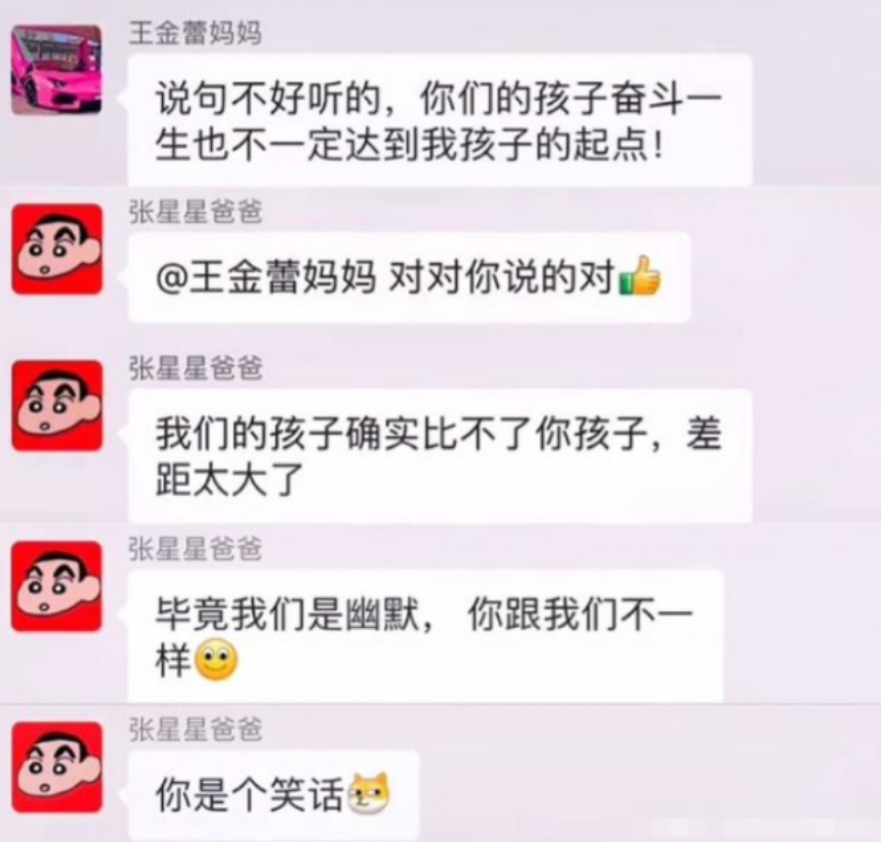Tap avatar beside '你是个笑话' message
The height and width of the screenshot is (842, 881).
[x=57, y=767]
